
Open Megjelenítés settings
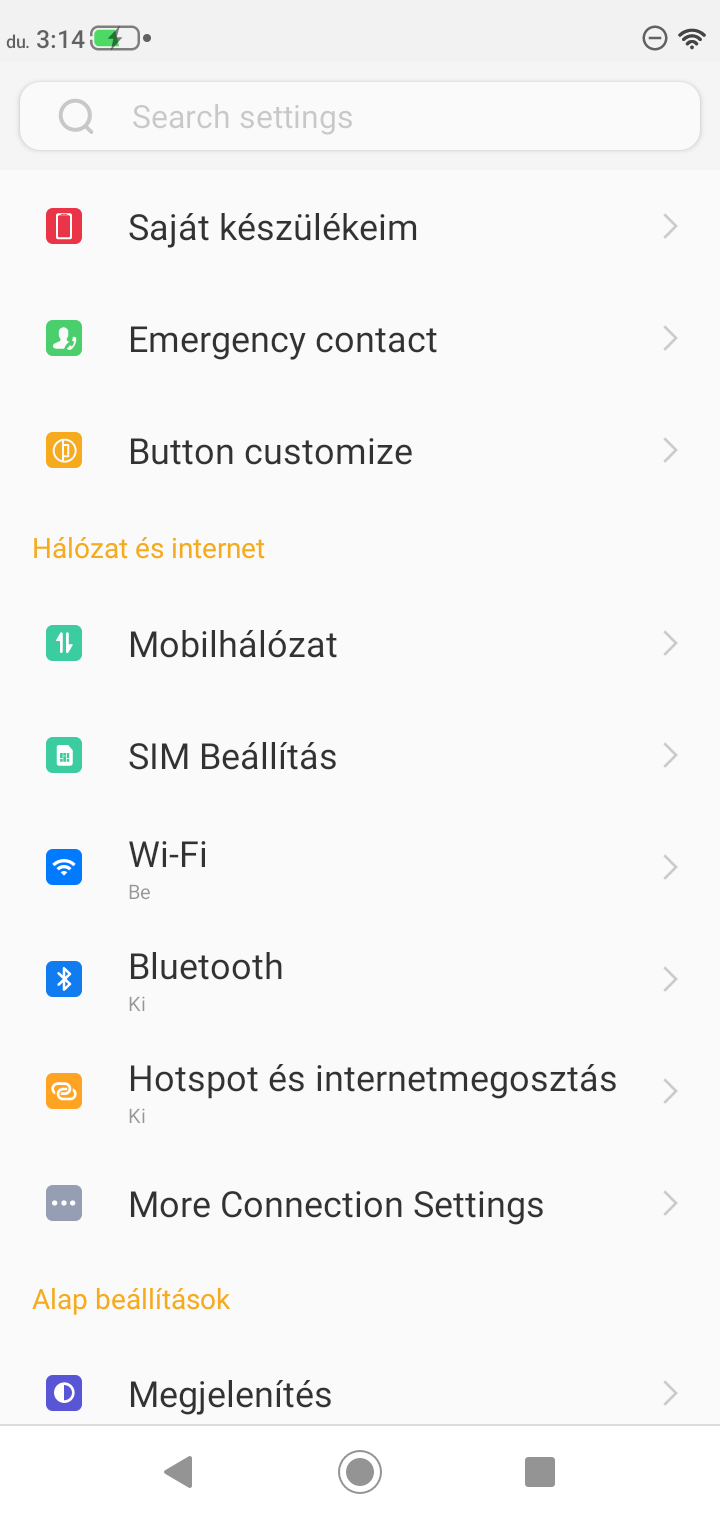(x=360, y=1393)
